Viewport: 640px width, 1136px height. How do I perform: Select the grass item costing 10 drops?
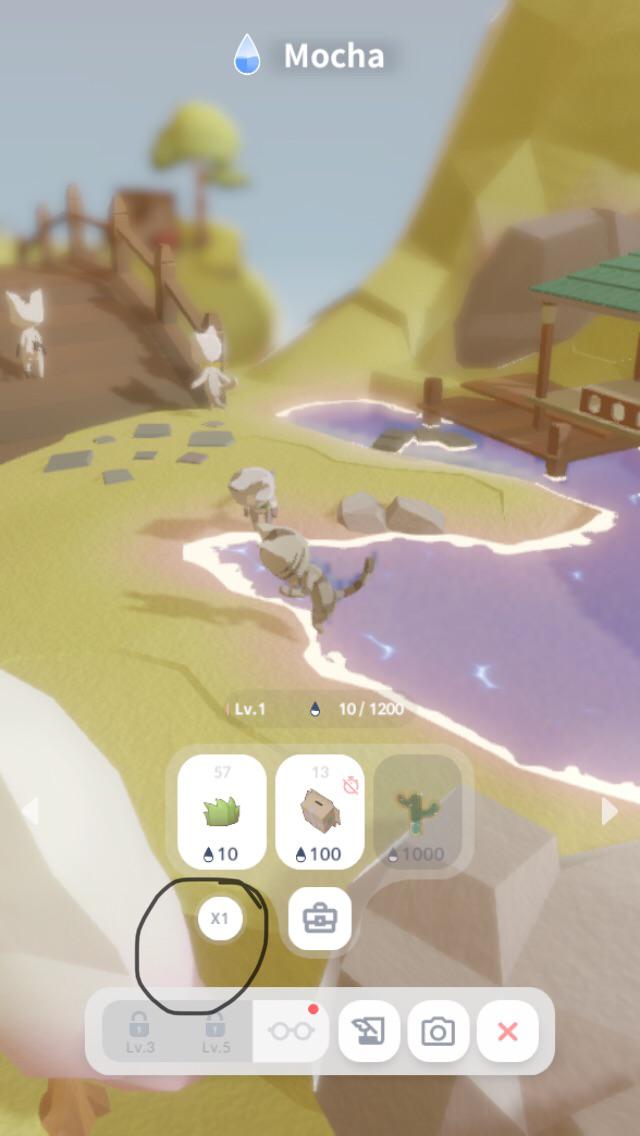pyautogui.click(x=221, y=812)
